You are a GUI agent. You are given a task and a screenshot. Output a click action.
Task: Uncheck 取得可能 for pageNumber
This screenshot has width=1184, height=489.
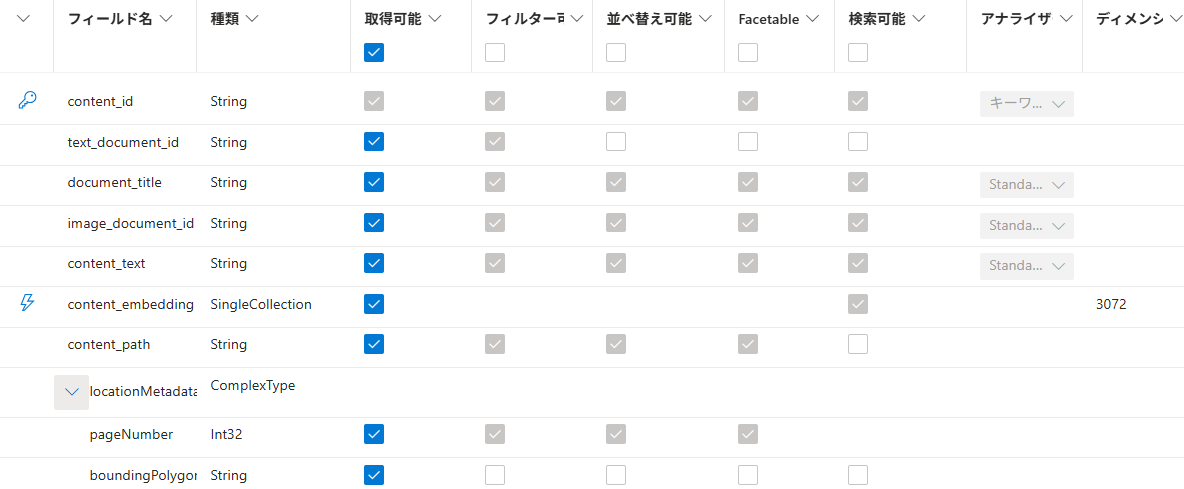374,434
